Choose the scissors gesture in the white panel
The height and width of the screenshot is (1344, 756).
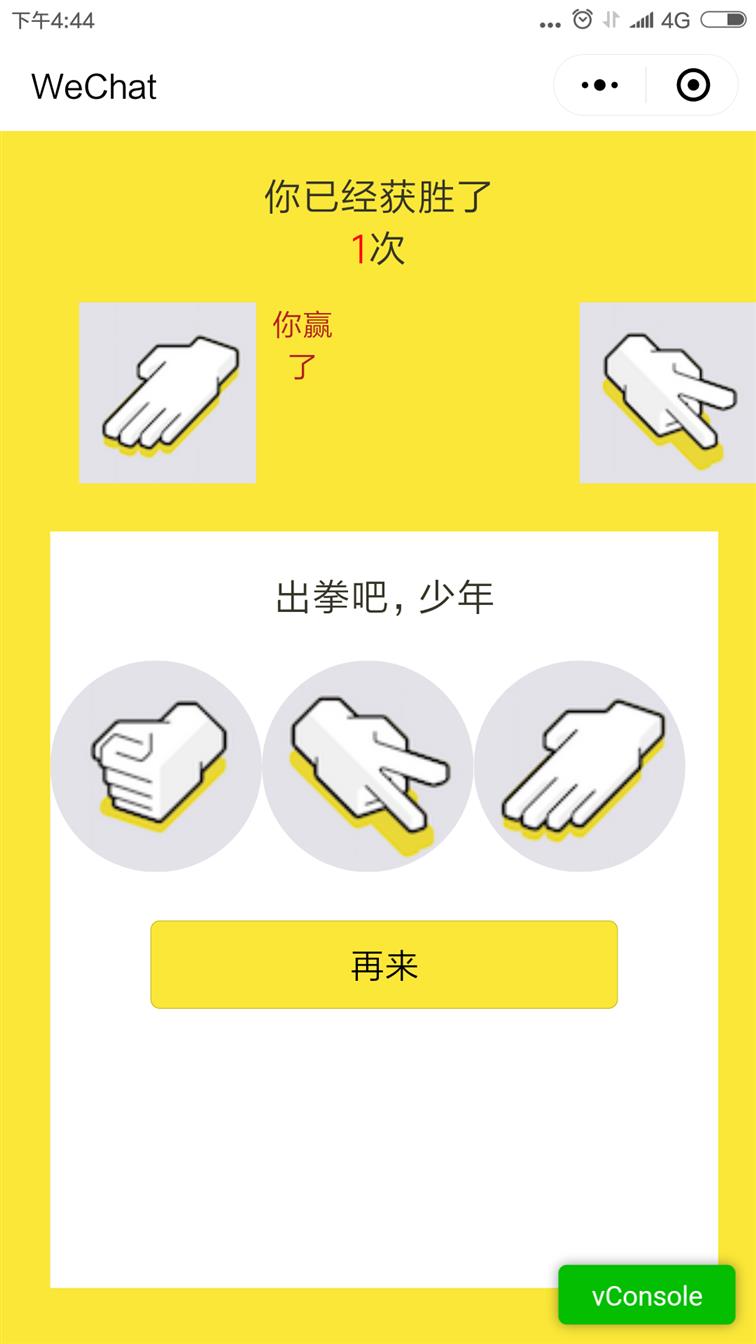(x=368, y=765)
